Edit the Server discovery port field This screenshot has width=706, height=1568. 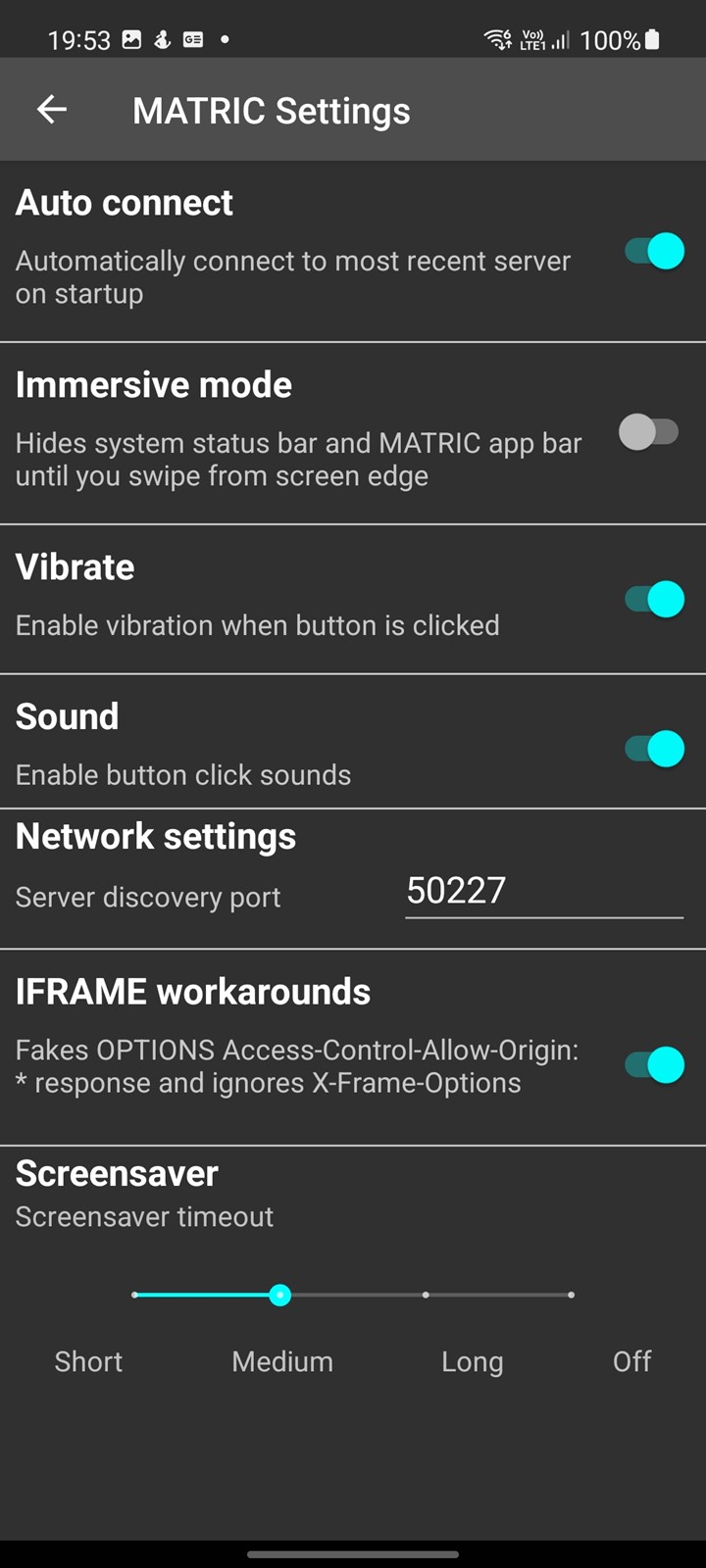click(x=544, y=892)
